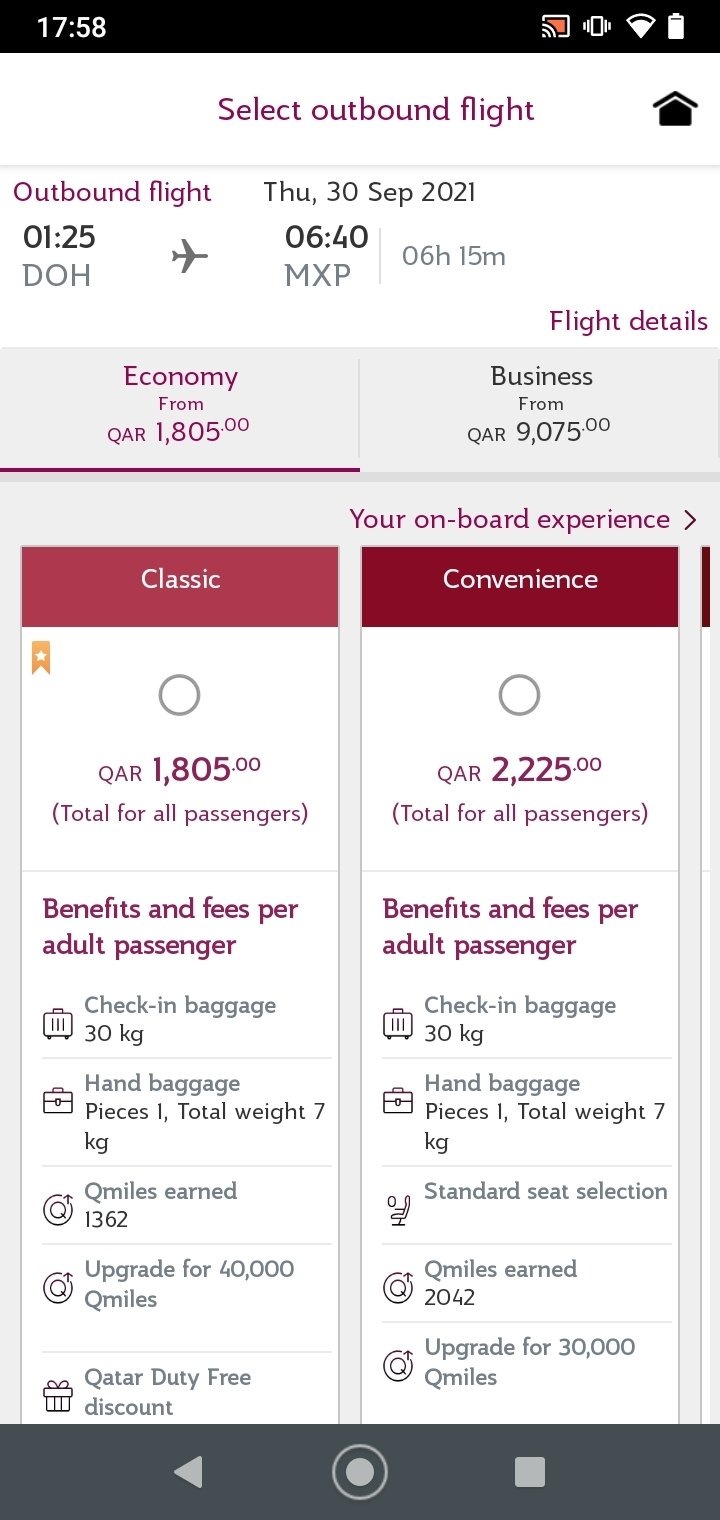Click the check-in baggage icon under Classic

(57, 1022)
